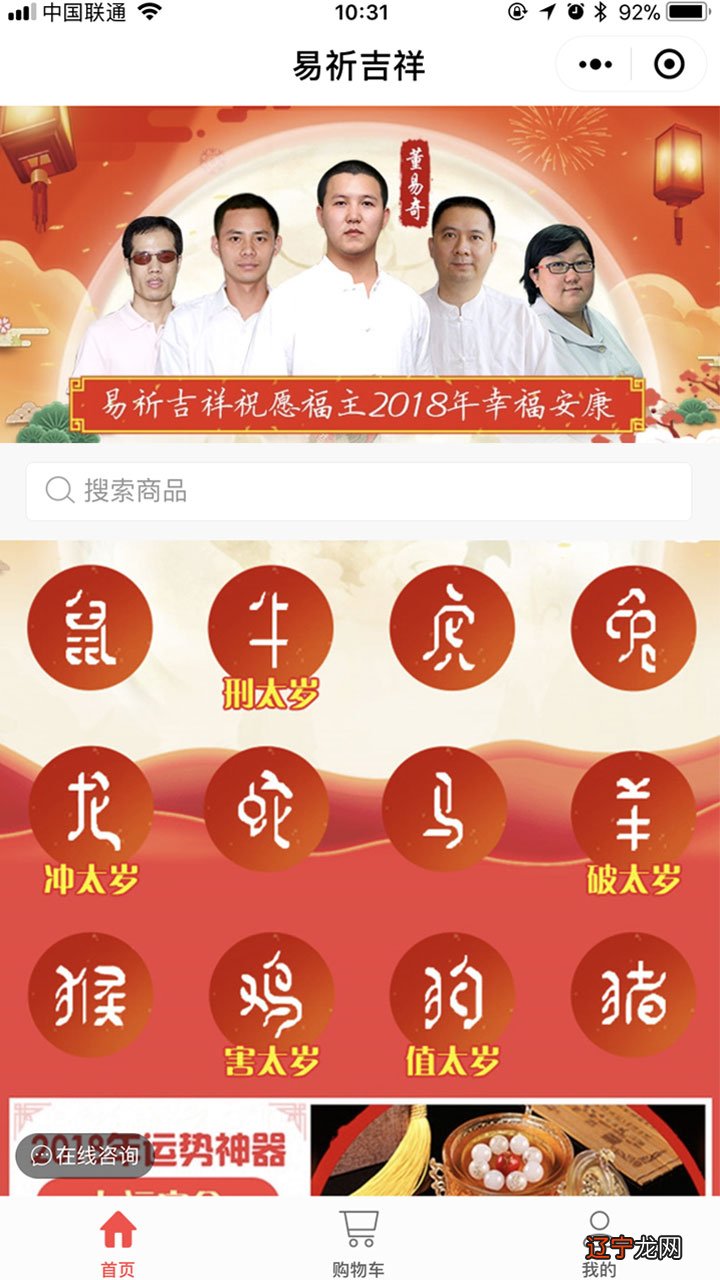
Task: Open the mini-program more options ellipsis menu
Action: click(x=597, y=62)
